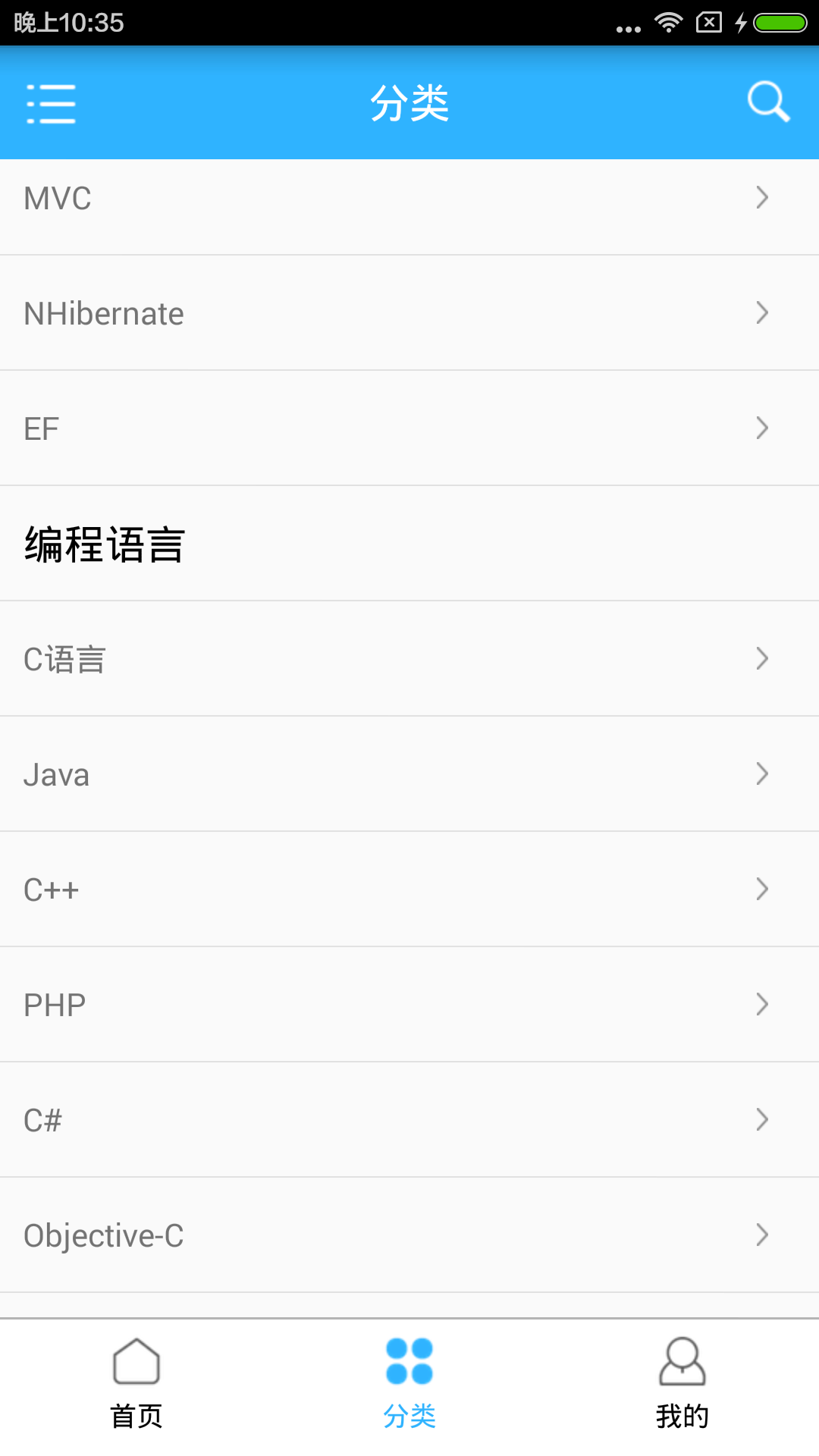819x1456 pixels.
Task: Tap the person silhouette icon
Action: click(x=682, y=1363)
